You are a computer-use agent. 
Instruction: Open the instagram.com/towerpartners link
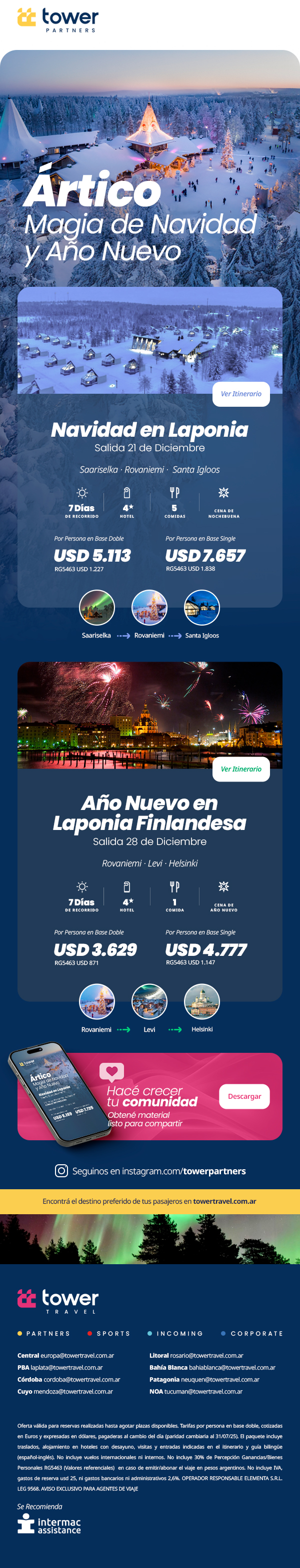159,1171
